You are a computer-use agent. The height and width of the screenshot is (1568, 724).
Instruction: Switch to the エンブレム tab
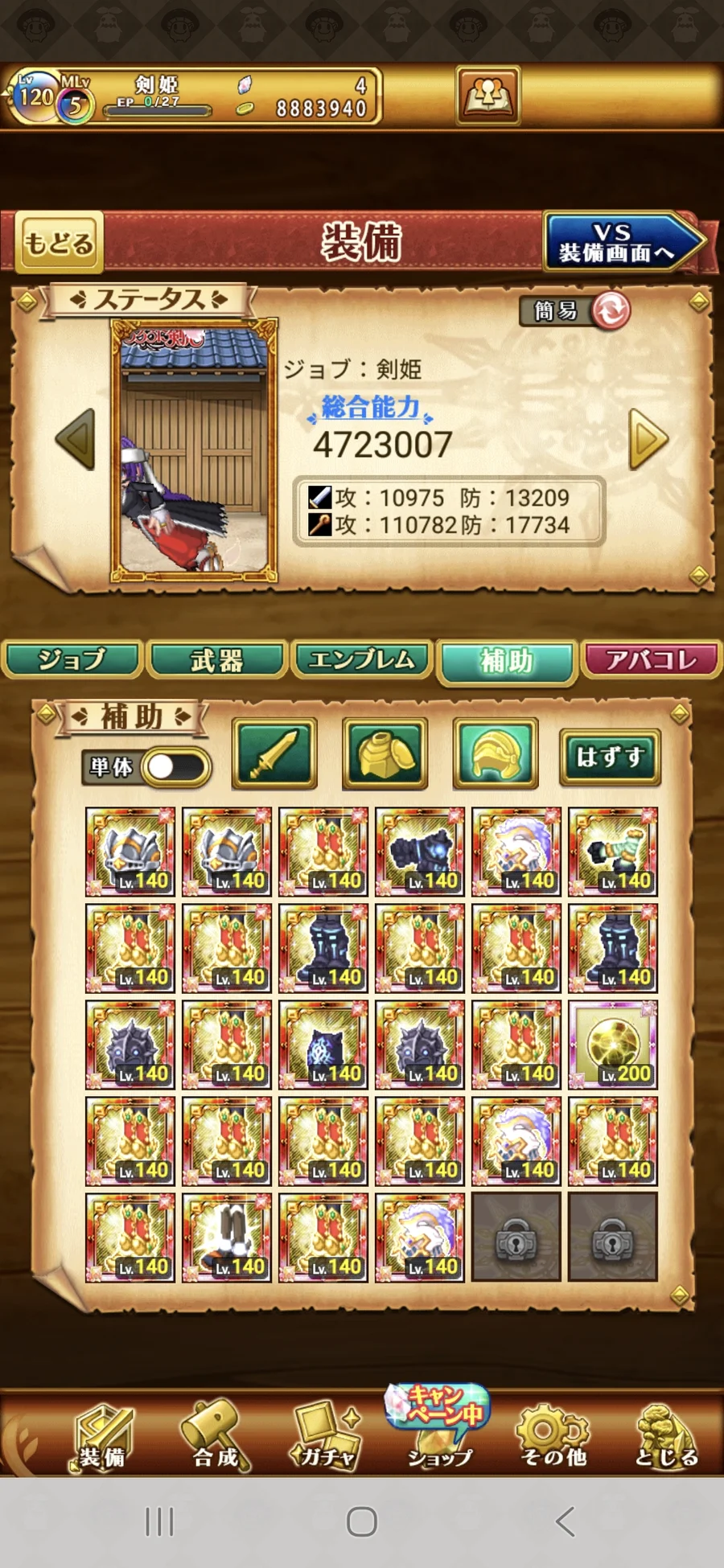click(362, 659)
